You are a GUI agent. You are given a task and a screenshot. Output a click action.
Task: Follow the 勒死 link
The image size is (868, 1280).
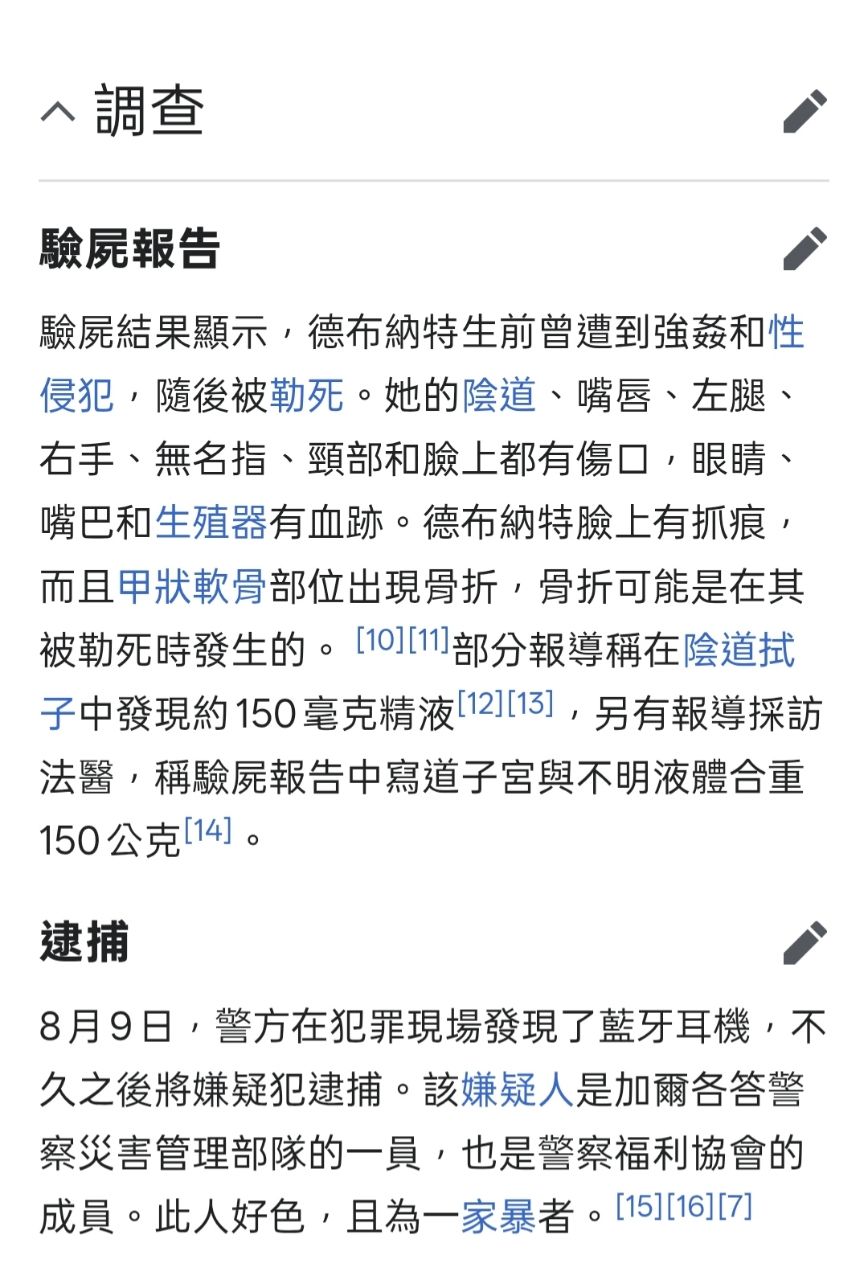(x=307, y=396)
